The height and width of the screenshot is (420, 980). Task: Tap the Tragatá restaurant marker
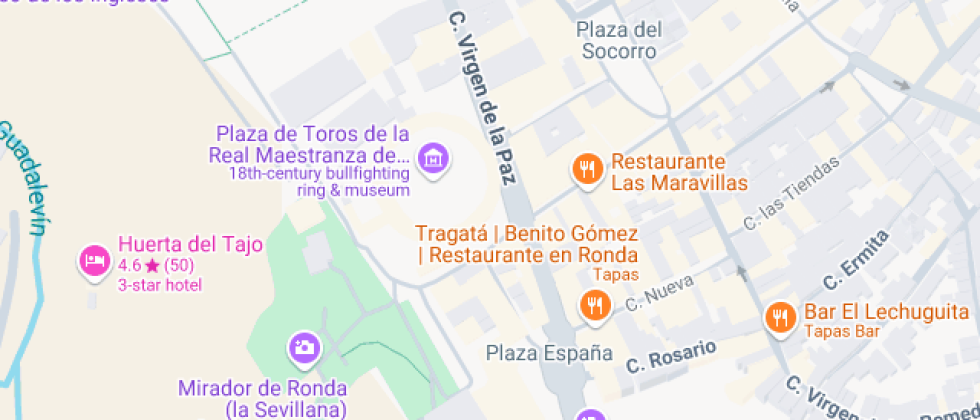pos(595,306)
